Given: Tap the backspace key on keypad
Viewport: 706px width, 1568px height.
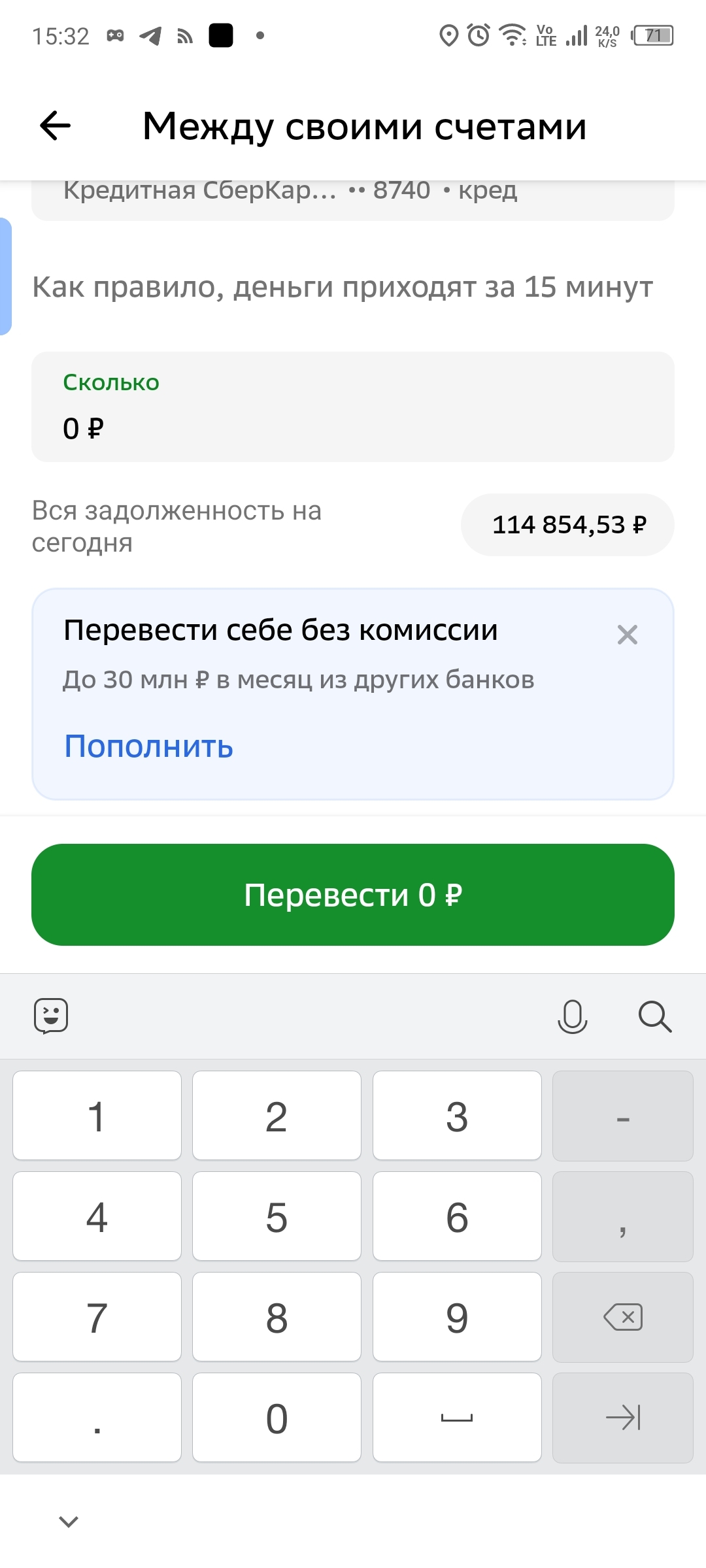Looking at the screenshot, I should 623,1317.
